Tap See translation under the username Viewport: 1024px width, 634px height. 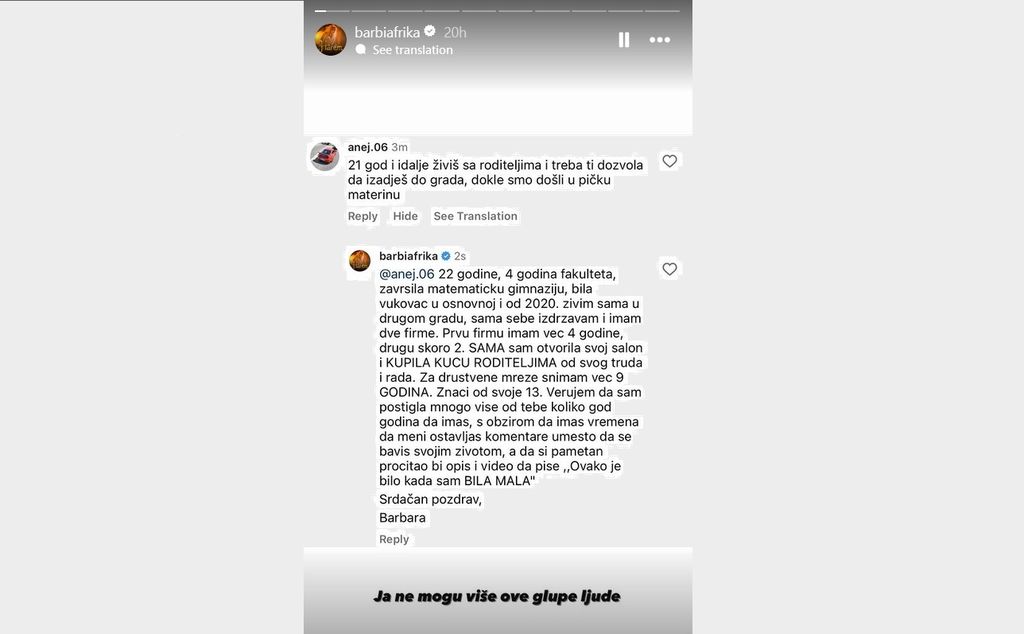pos(412,50)
